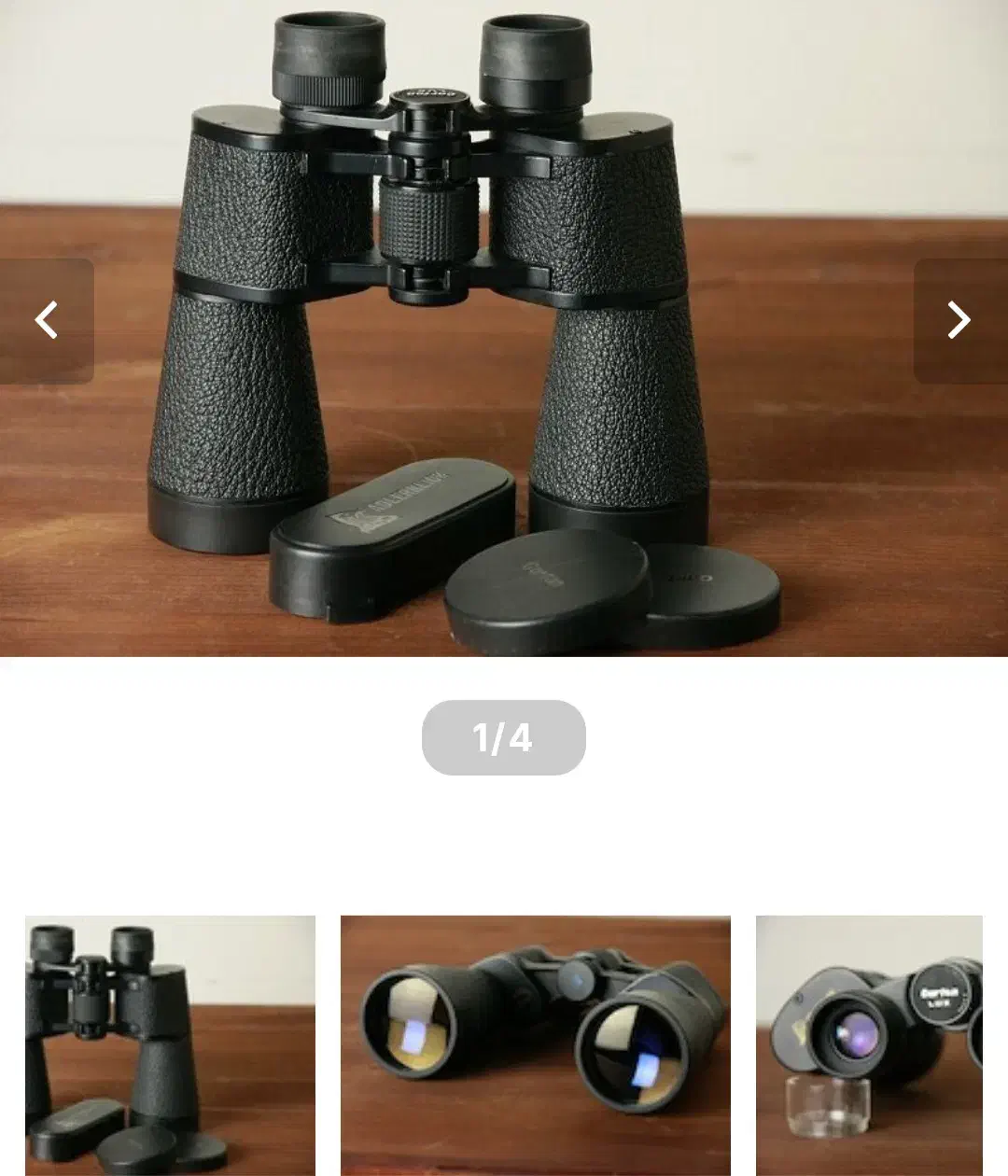
Task: Advance to the next product photo
Action: tap(959, 320)
